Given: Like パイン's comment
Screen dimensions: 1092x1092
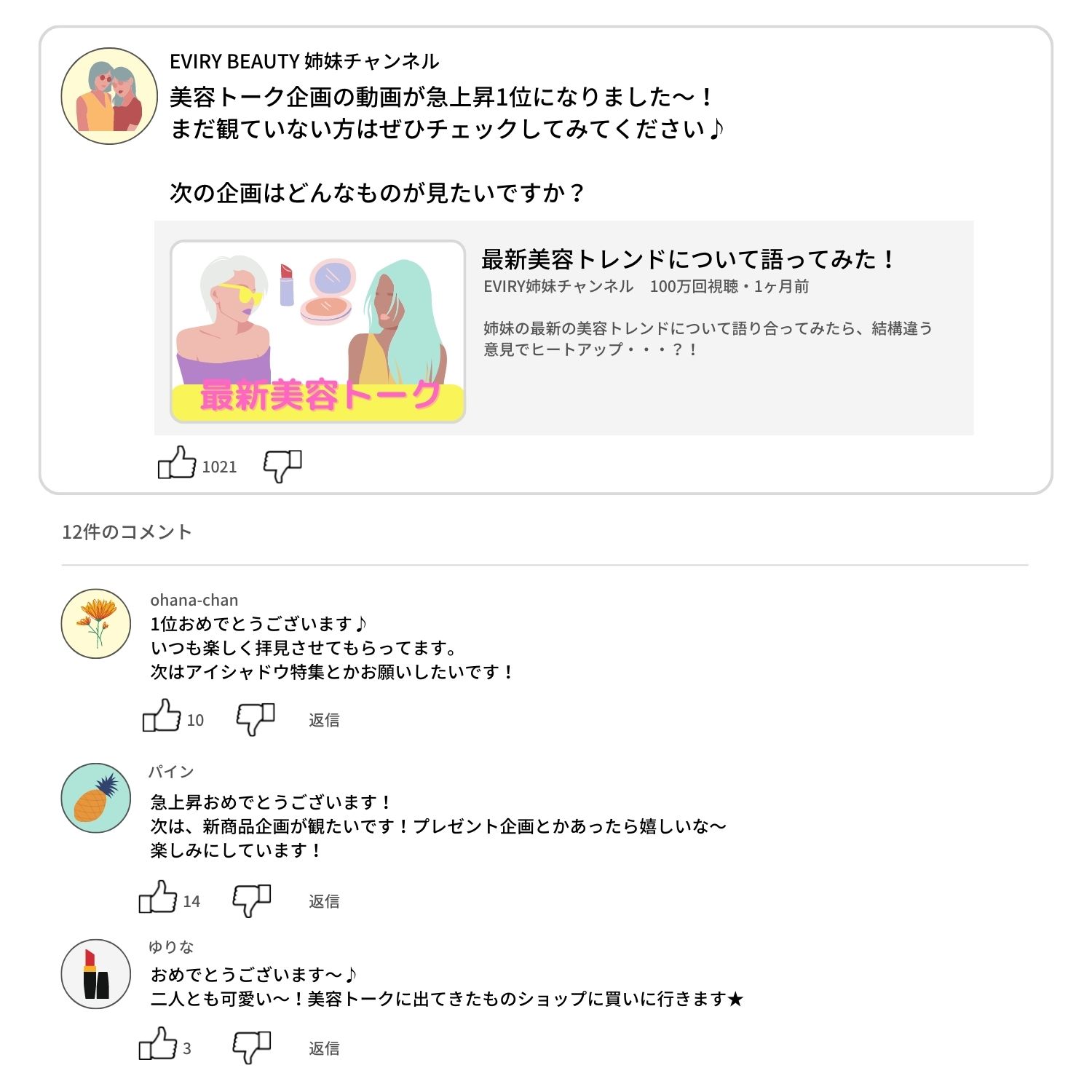Looking at the screenshot, I should 158,897.
